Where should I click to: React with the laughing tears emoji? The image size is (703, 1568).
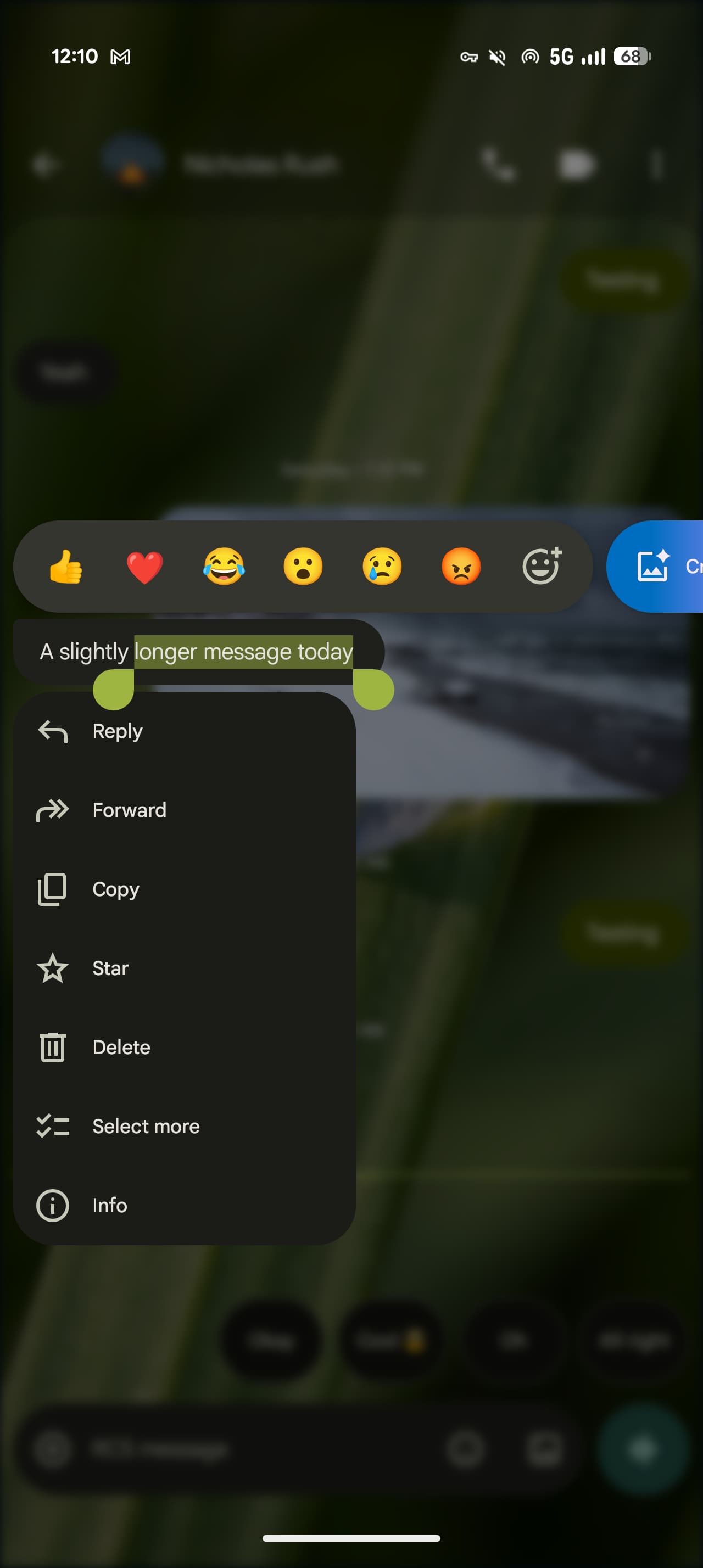point(224,566)
